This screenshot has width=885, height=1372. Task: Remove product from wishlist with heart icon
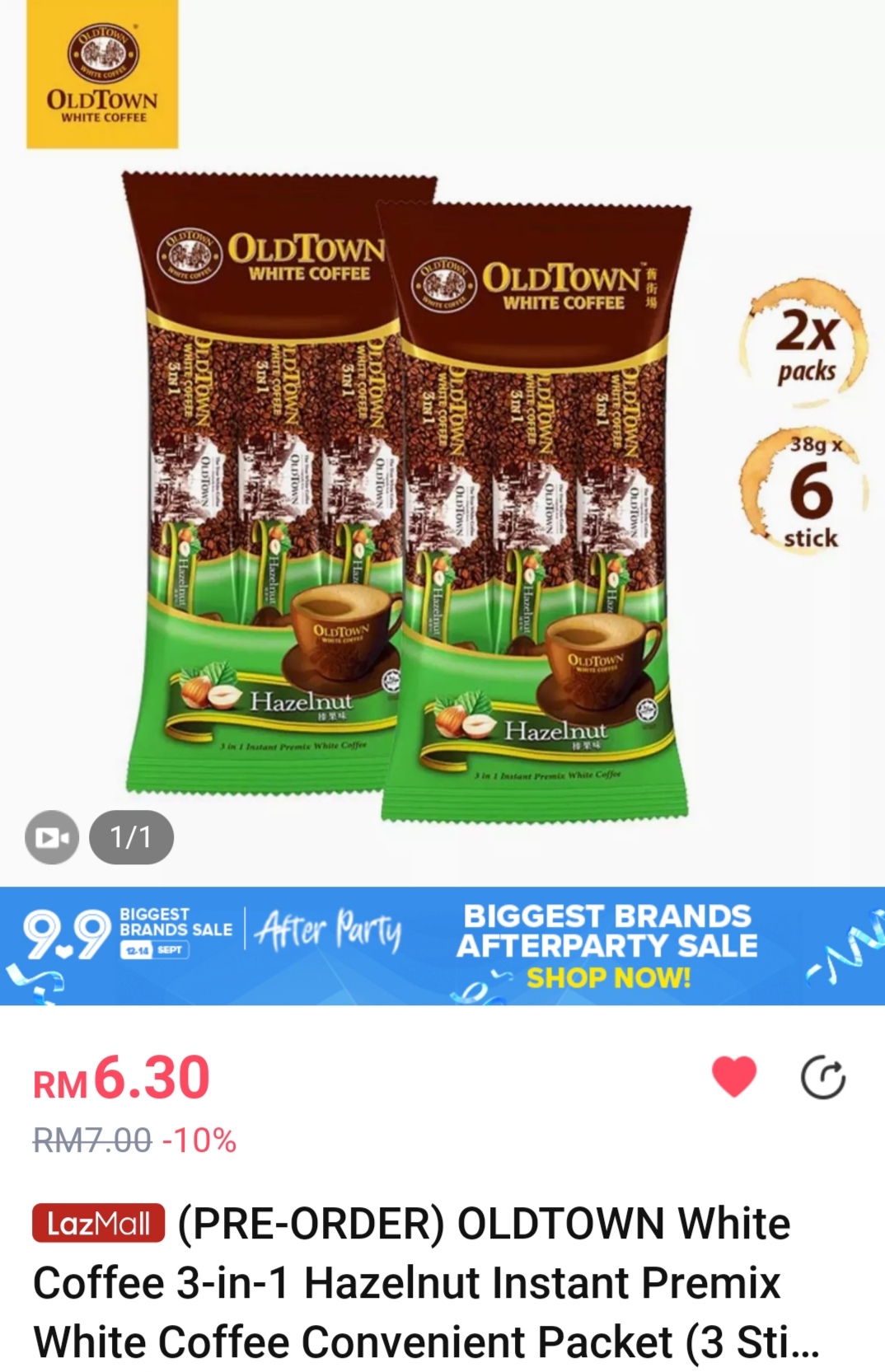click(x=733, y=1077)
